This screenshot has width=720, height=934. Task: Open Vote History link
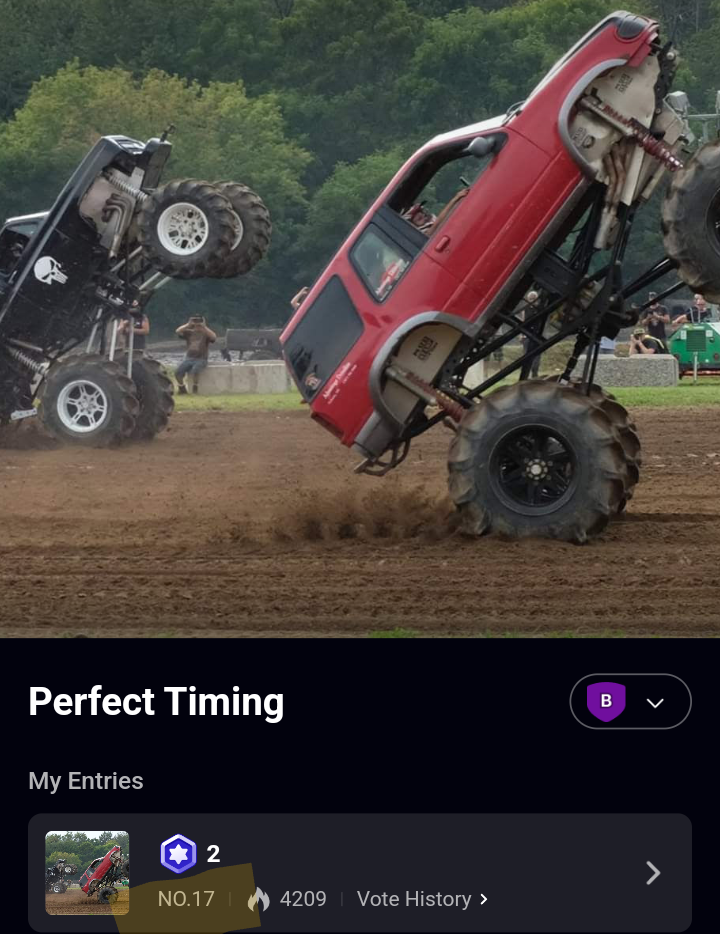click(x=422, y=899)
